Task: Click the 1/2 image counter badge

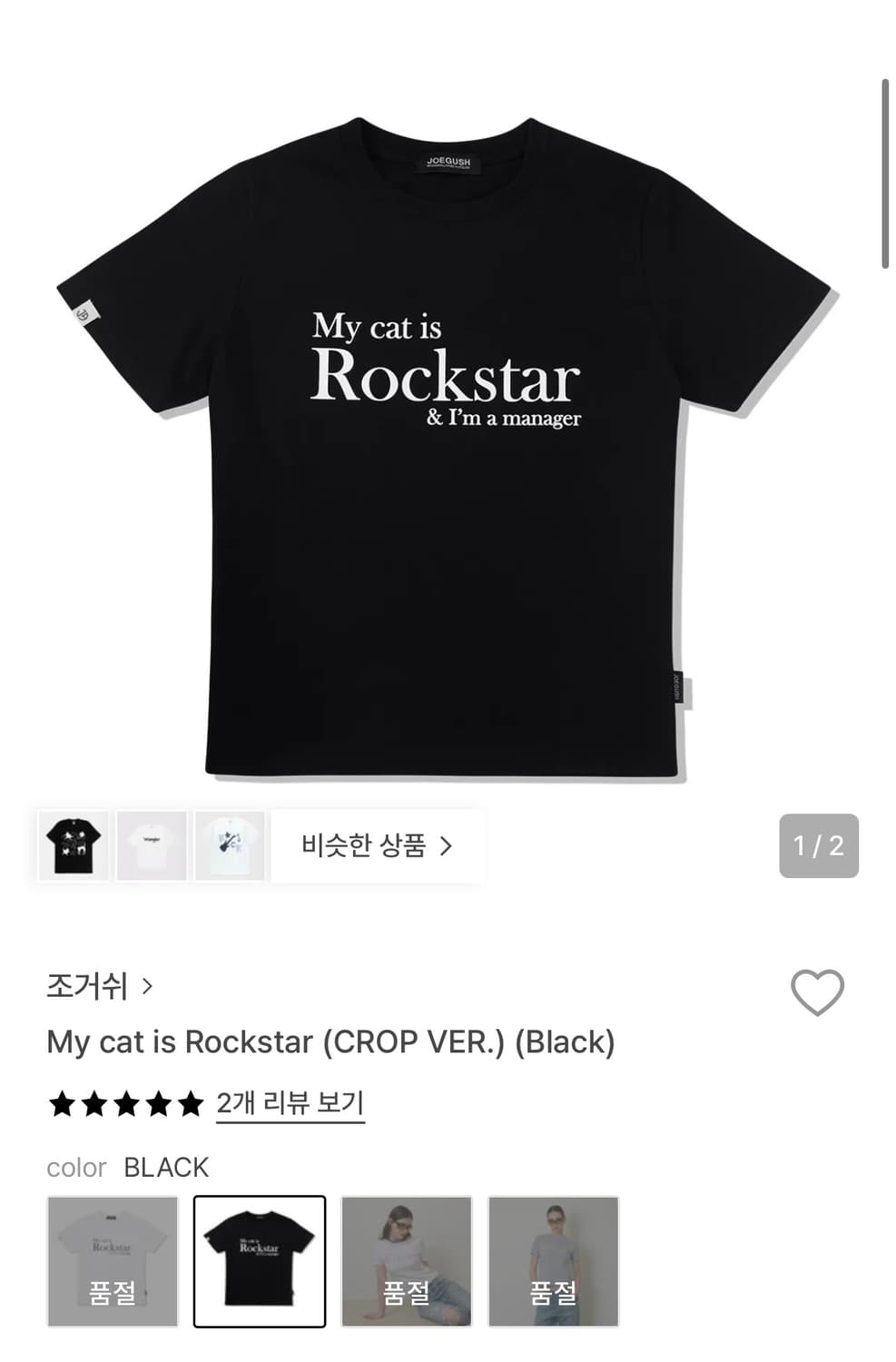Action: tap(818, 845)
